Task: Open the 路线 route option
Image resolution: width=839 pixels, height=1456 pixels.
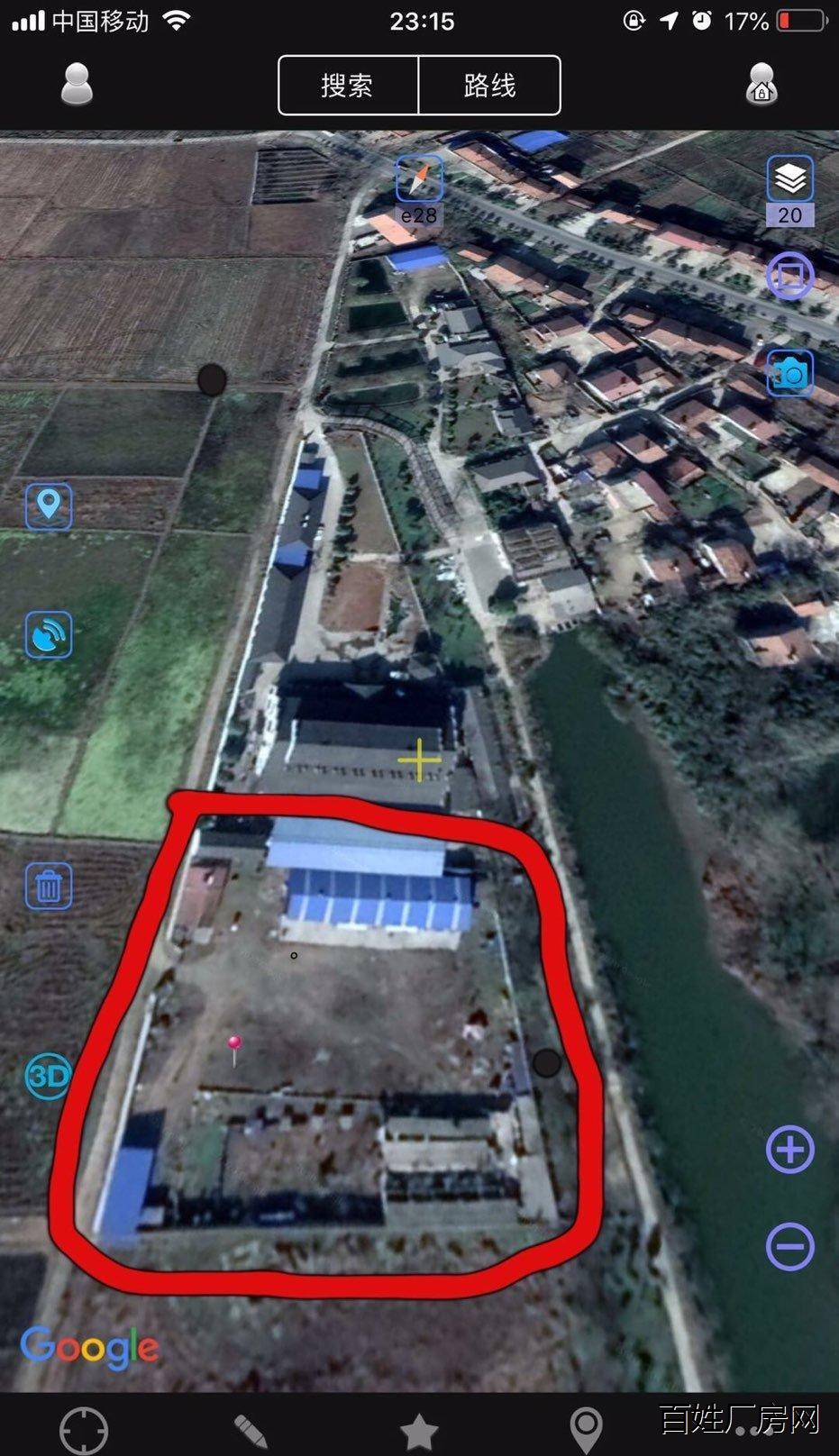Action: [x=489, y=86]
